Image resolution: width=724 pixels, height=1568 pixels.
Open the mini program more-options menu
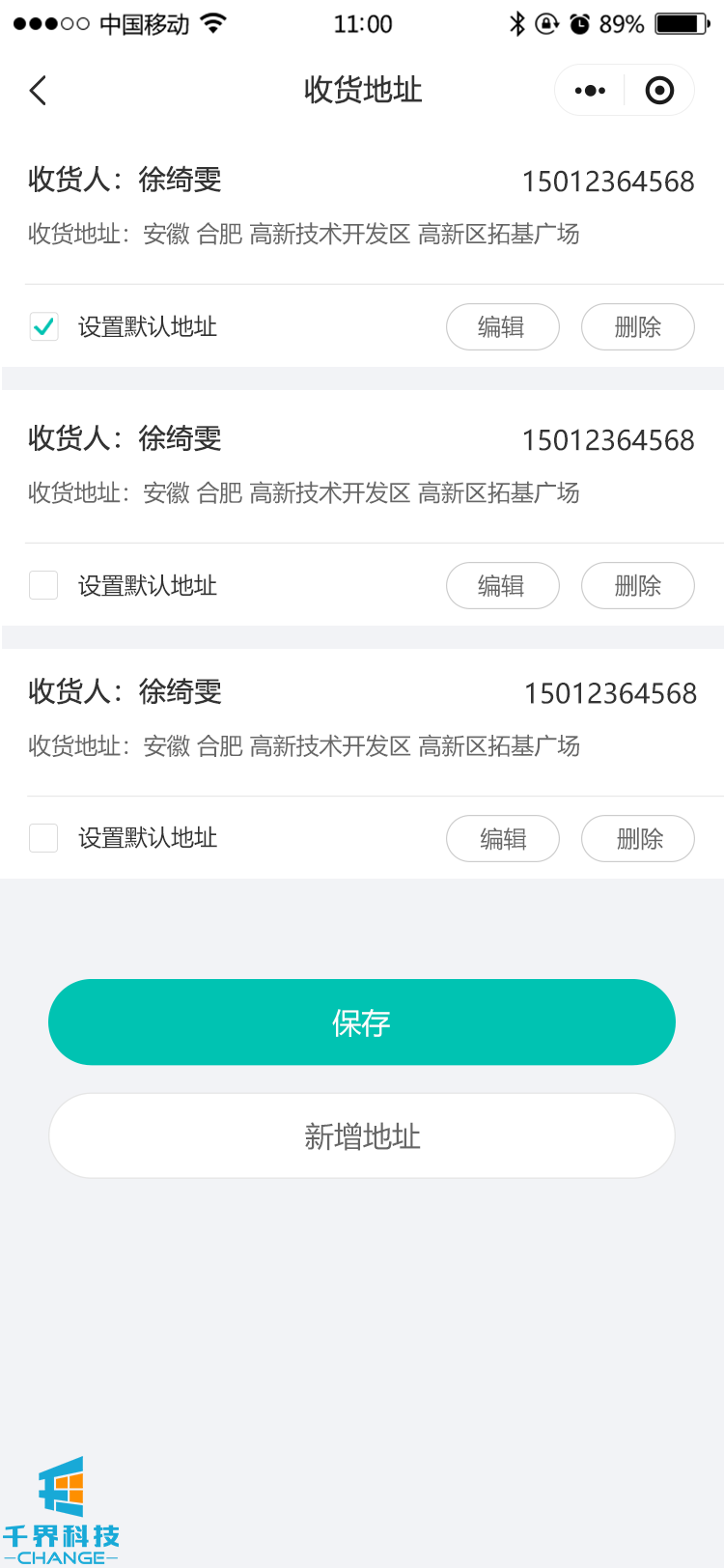point(590,91)
